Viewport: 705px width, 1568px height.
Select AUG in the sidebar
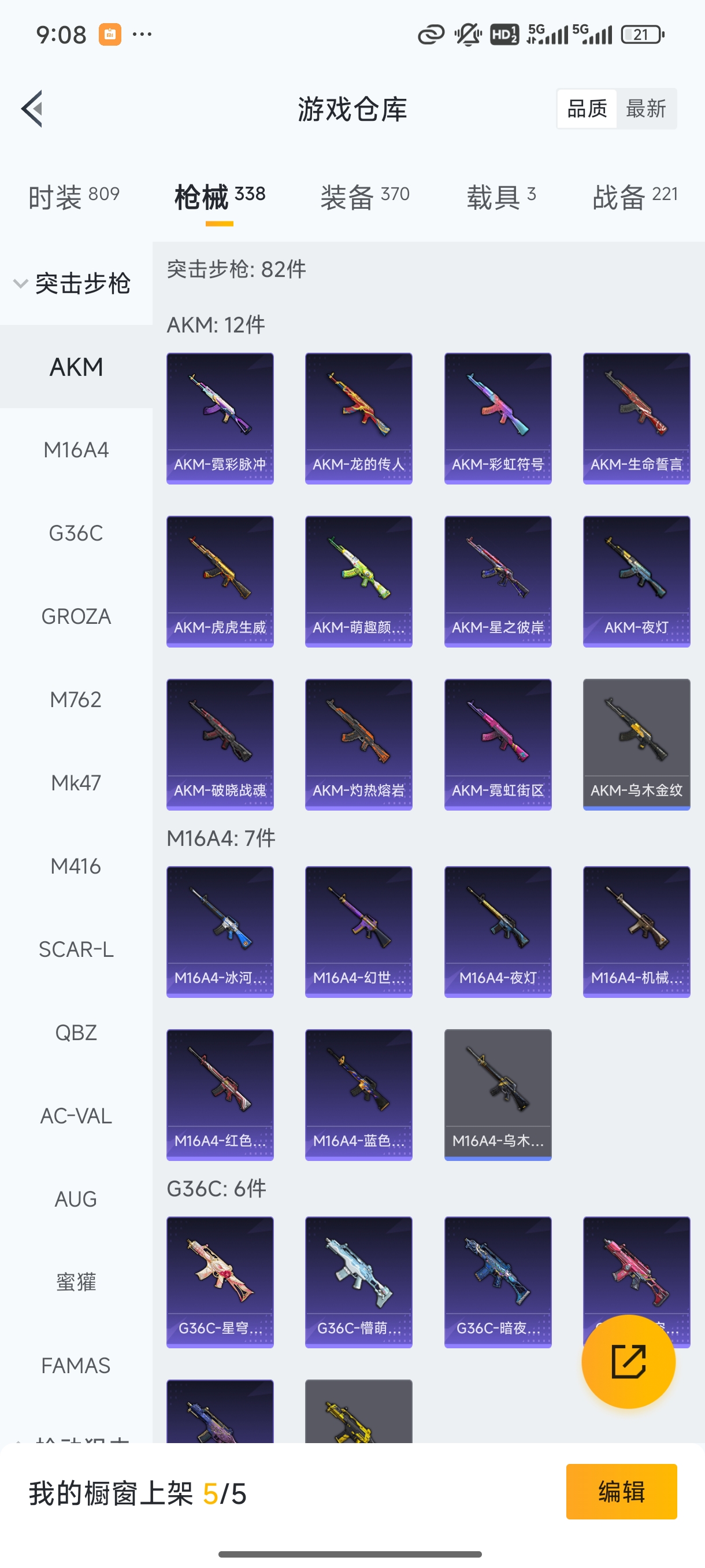tap(76, 1199)
